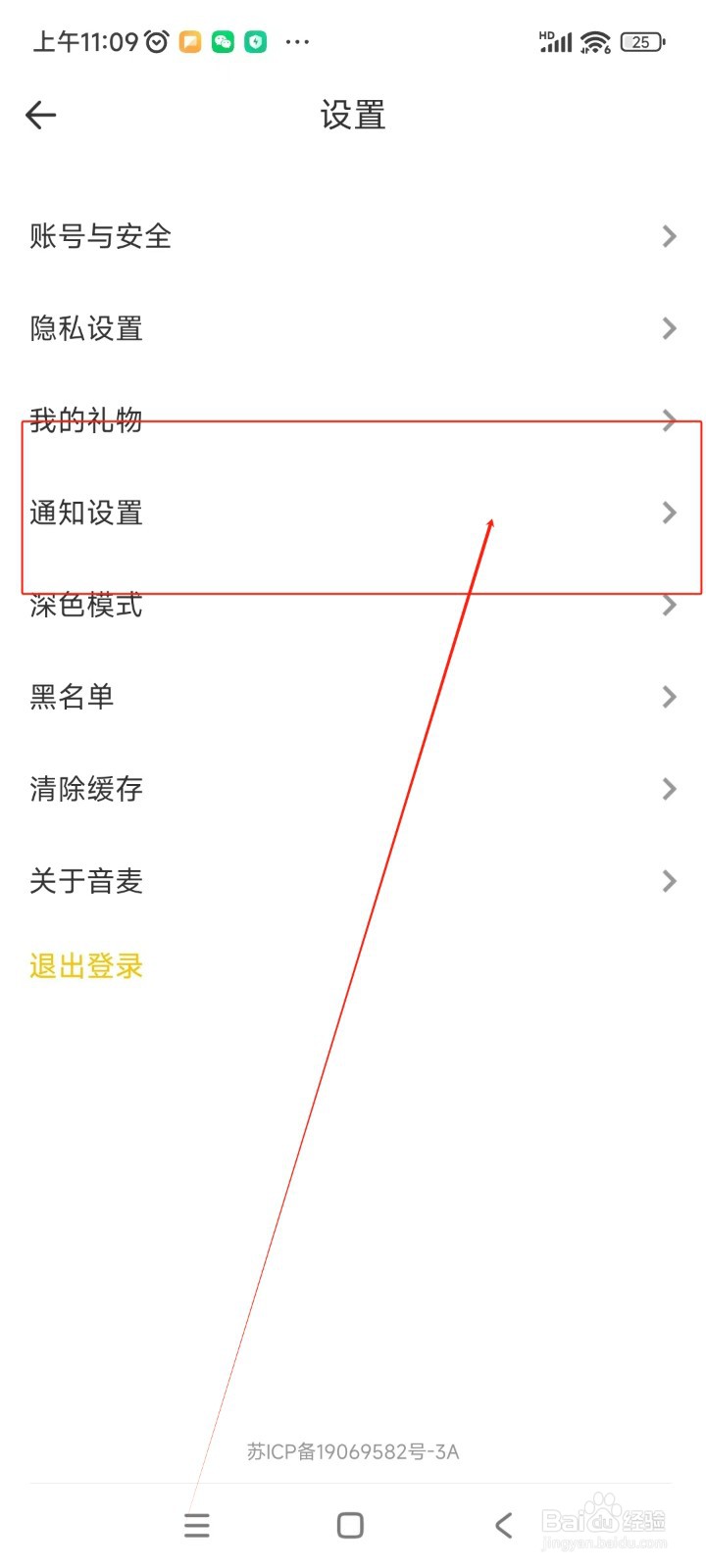Expand the chevron next to 黑名单

(x=670, y=696)
